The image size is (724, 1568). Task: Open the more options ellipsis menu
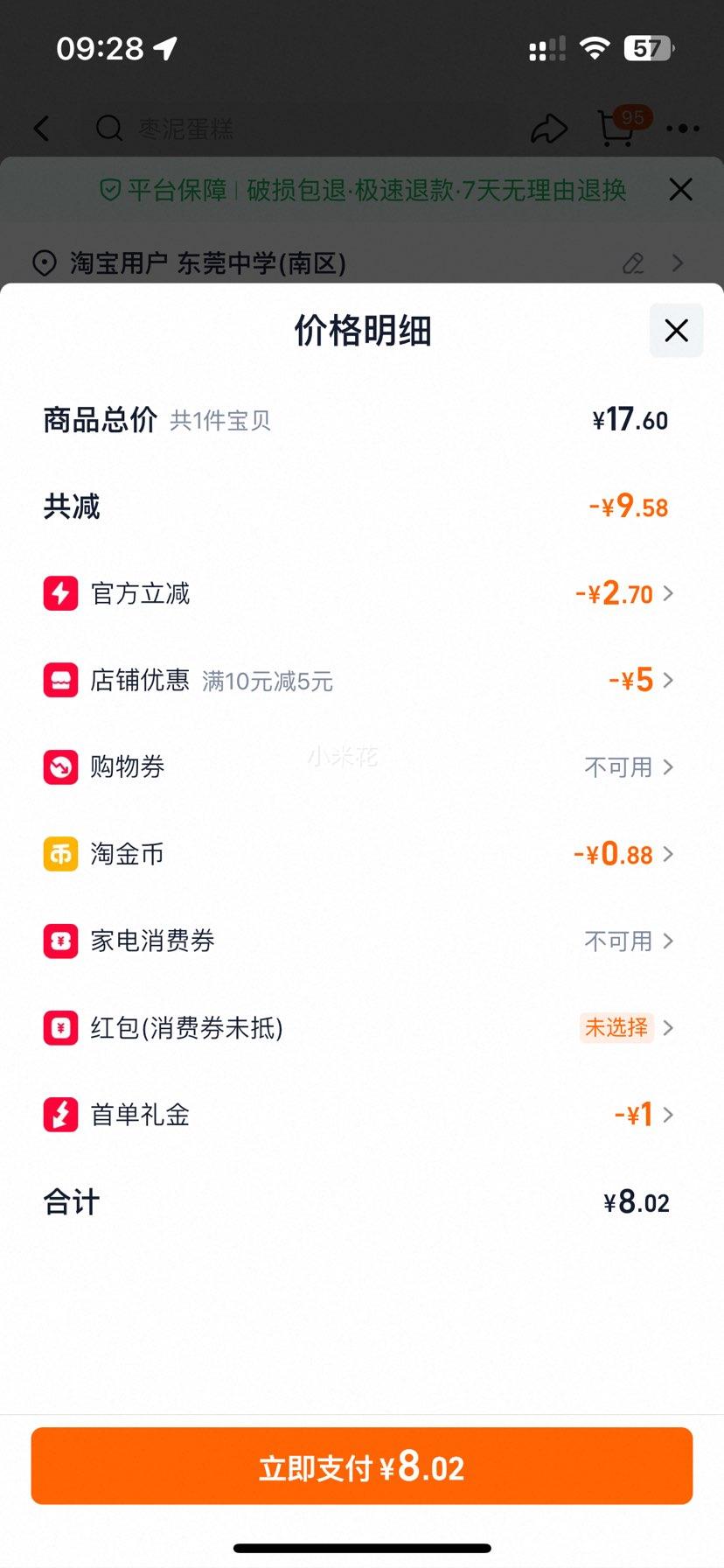coord(684,129)
